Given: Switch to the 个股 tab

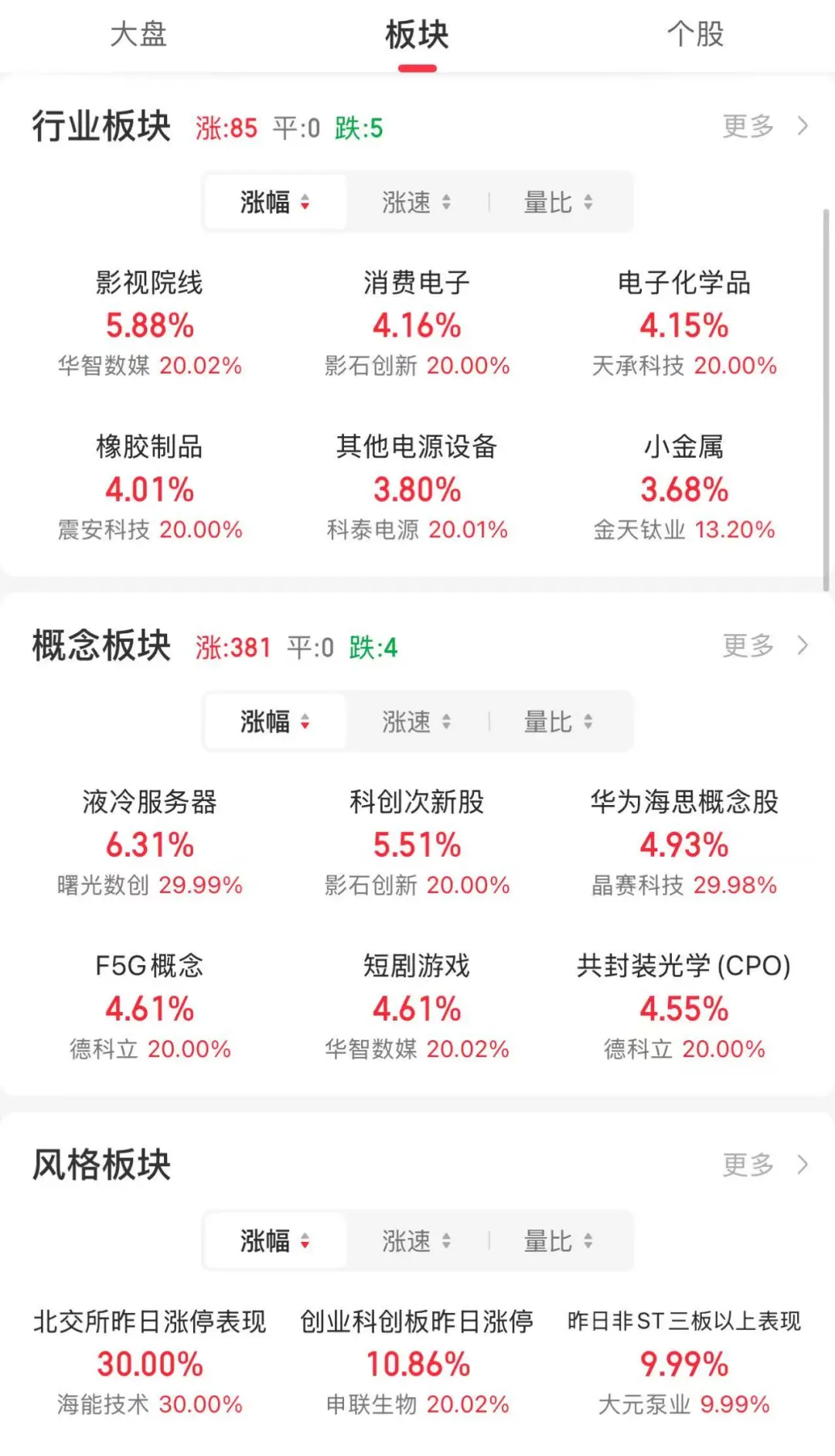Looking at the screenshot, I should coord(695,34).
